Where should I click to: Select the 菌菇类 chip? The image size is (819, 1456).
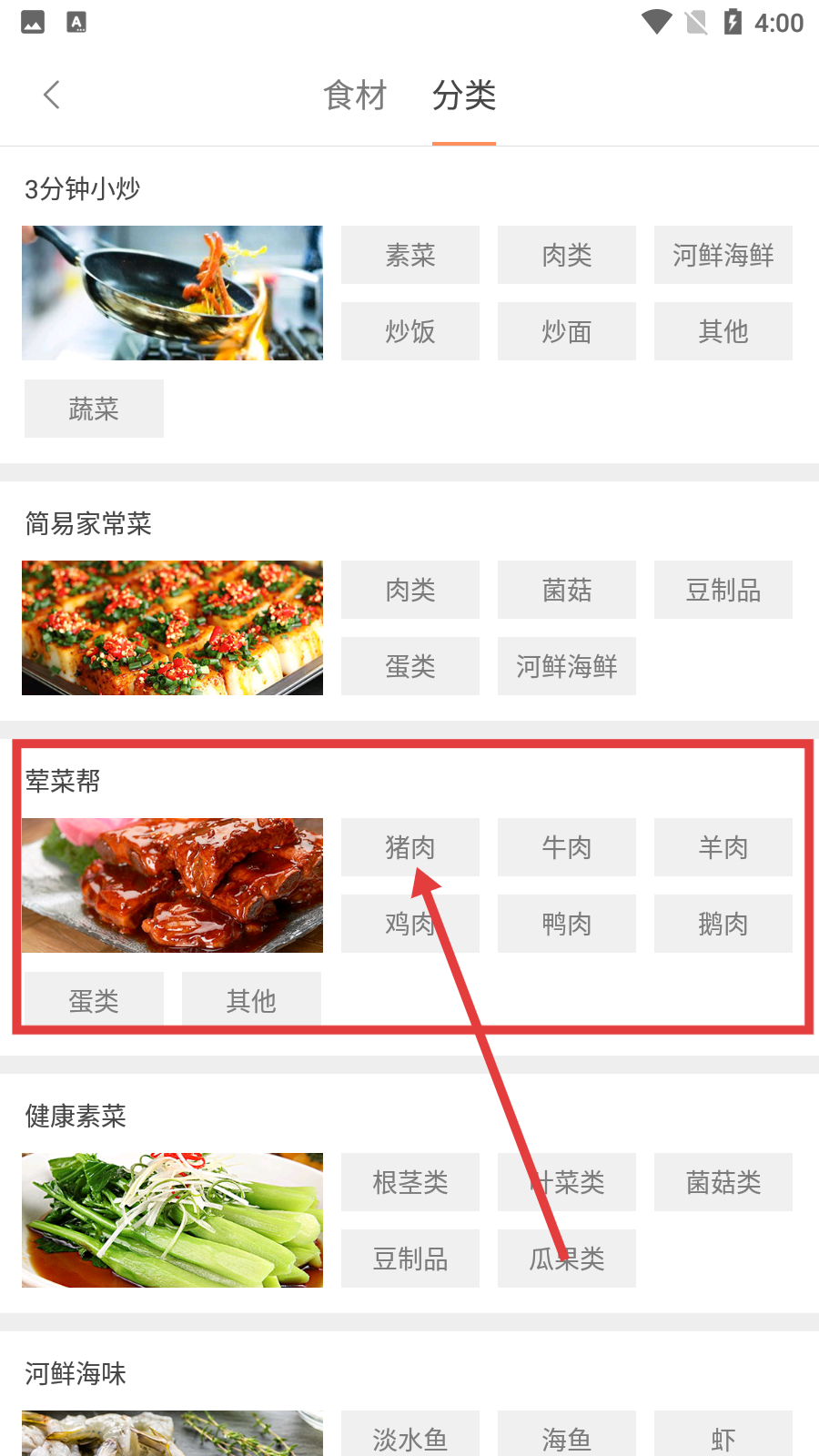(x=723, y=1182)
